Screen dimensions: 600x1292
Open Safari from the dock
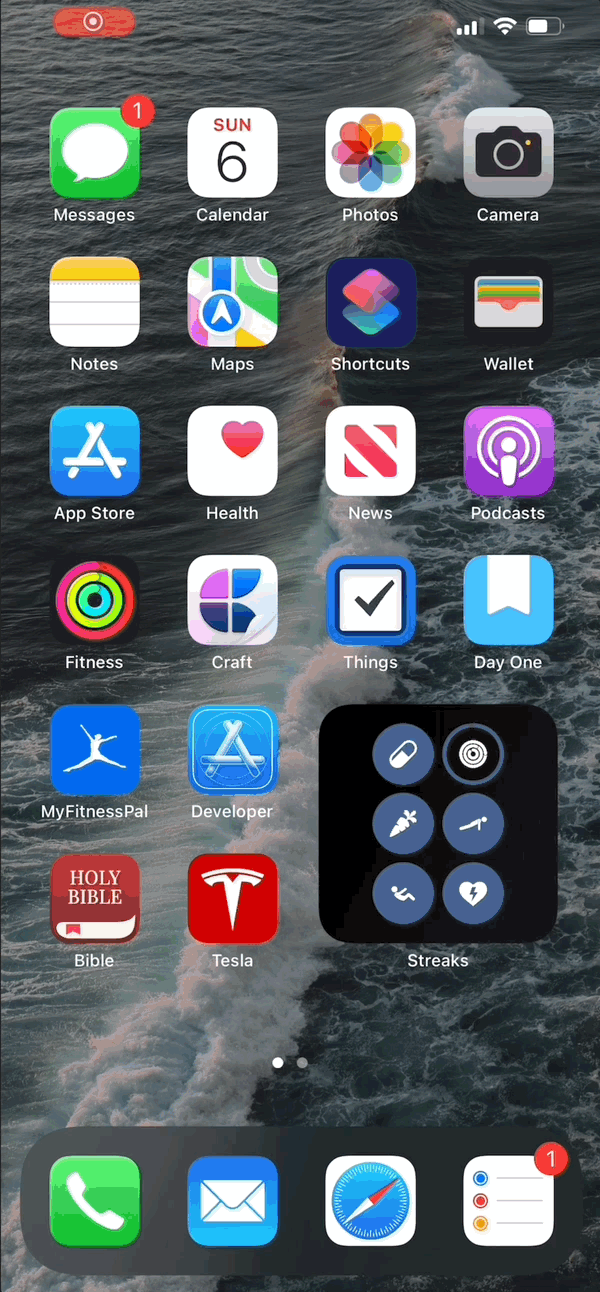click(370, 1201)
